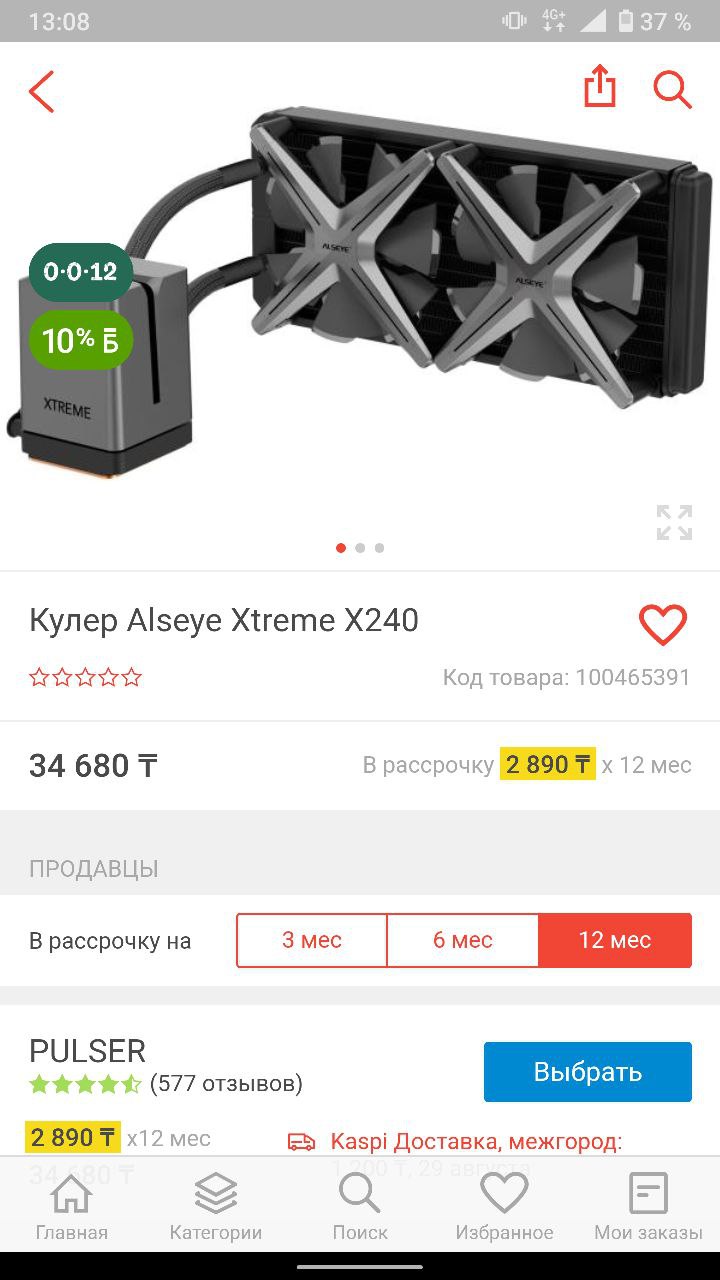This screenshot has height=1280, width=720.
Task: Go to the Избранное tab
Action: click(x=504, y=1206)
